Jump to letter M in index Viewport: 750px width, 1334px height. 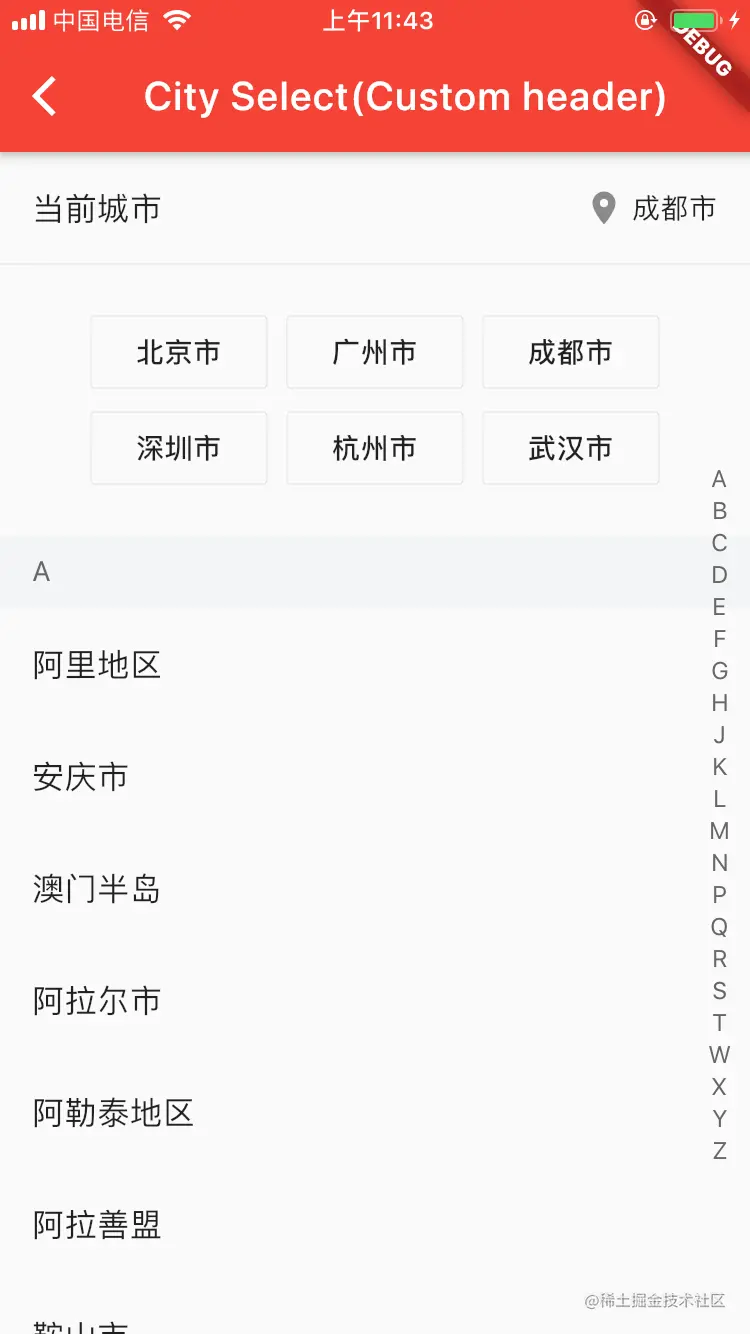tap(719, 831)
